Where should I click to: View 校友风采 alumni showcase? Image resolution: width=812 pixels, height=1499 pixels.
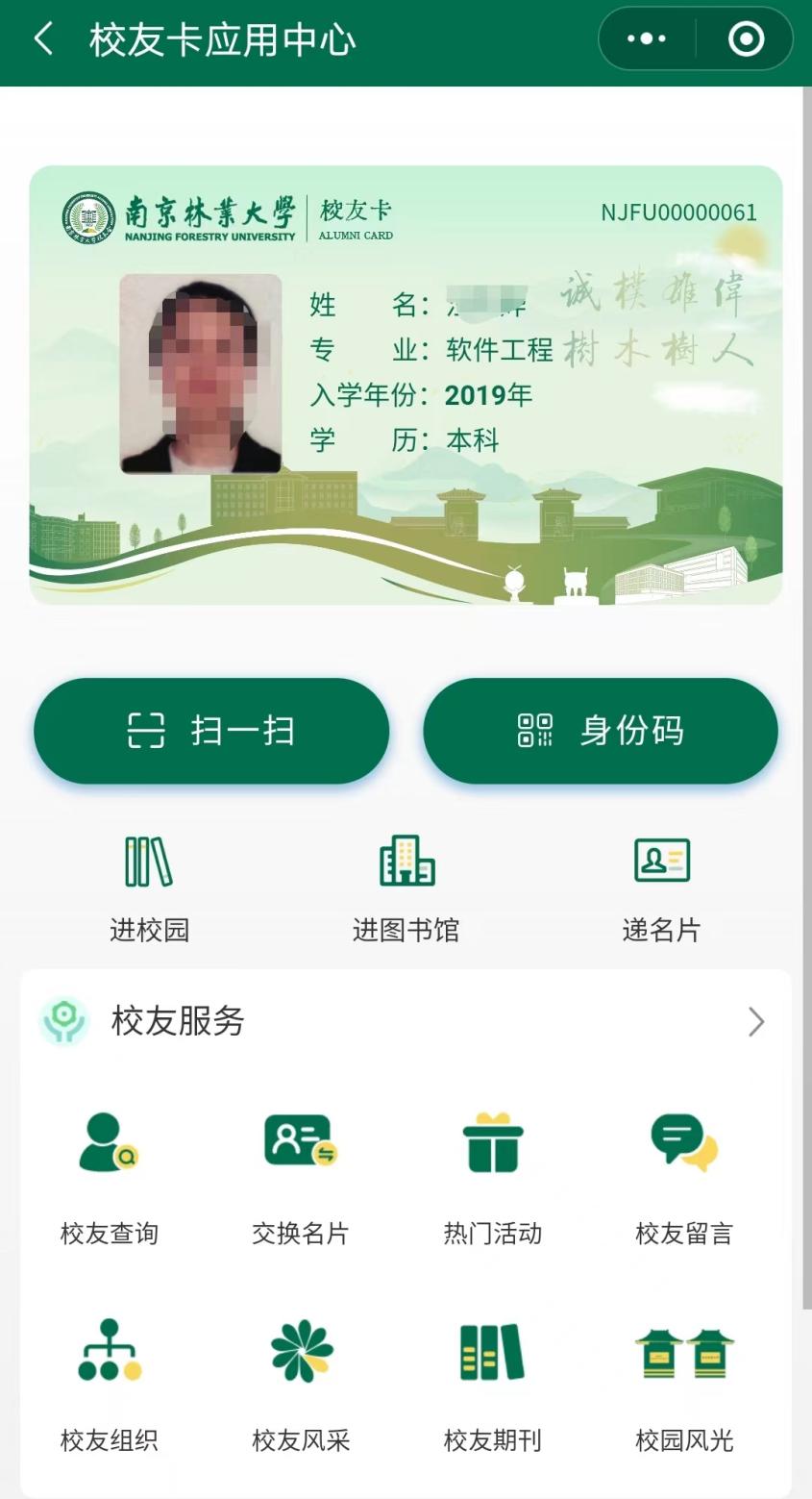pos(301,1385)
